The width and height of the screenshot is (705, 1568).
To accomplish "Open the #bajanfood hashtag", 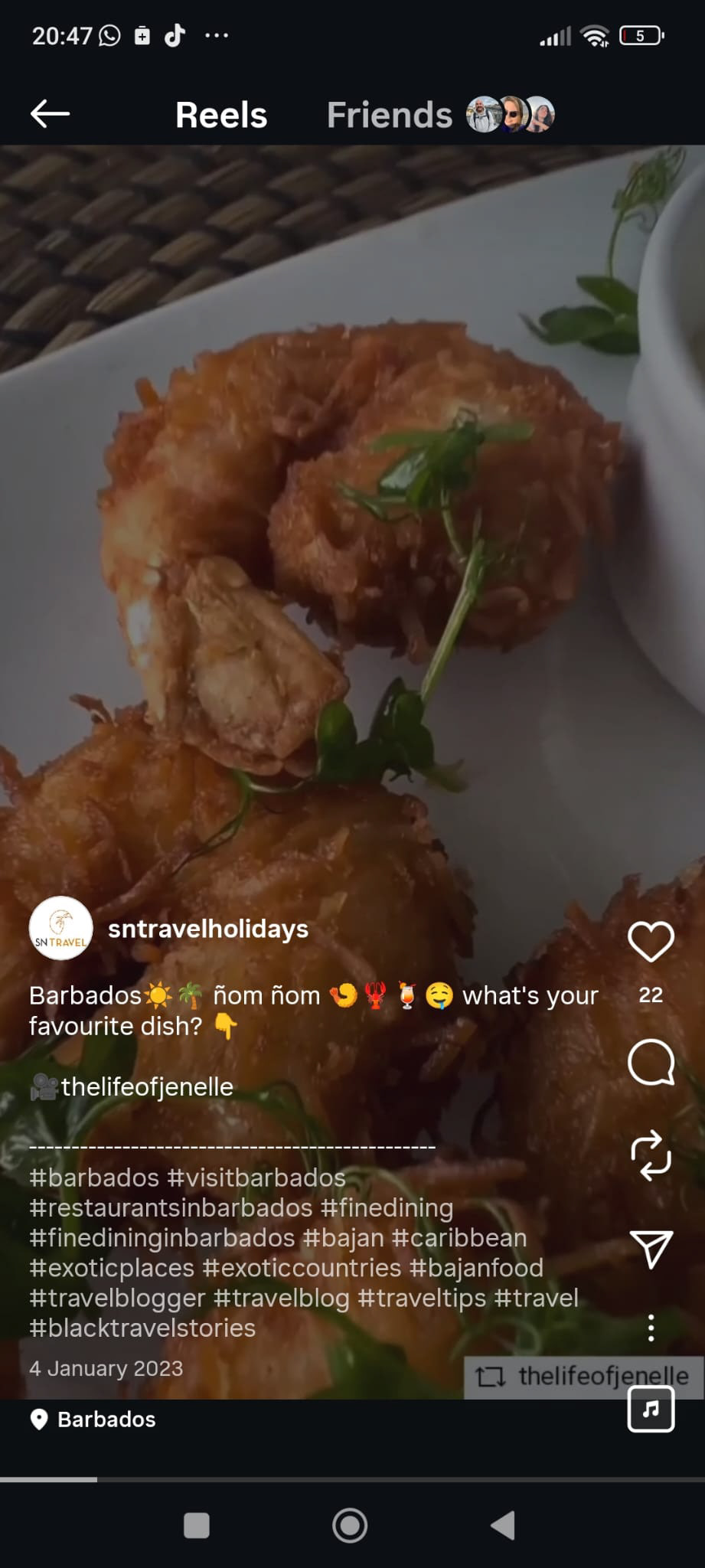I will pos(476,1268).
